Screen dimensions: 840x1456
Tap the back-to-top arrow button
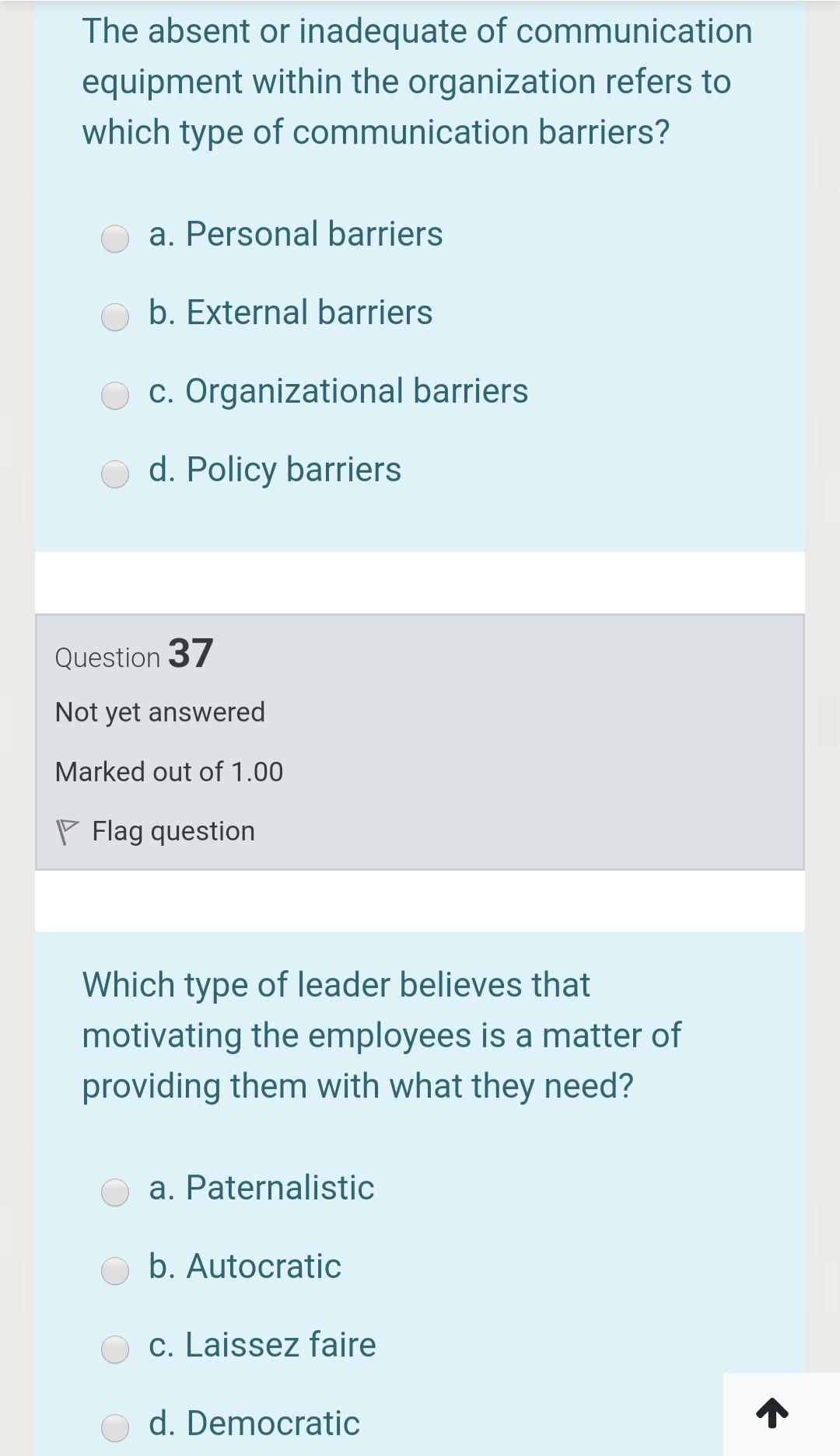pos(772,1414)
